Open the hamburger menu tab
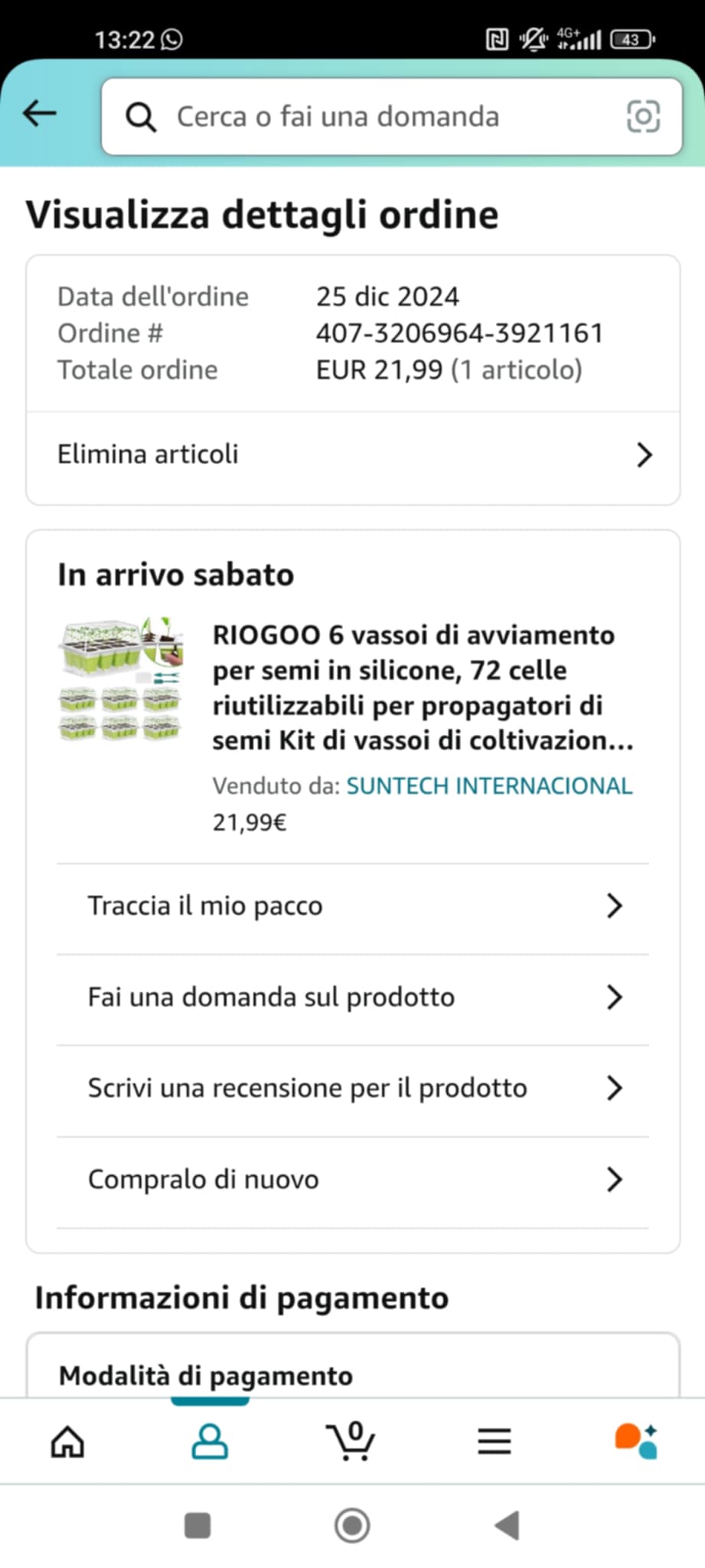 [494, 1442]
